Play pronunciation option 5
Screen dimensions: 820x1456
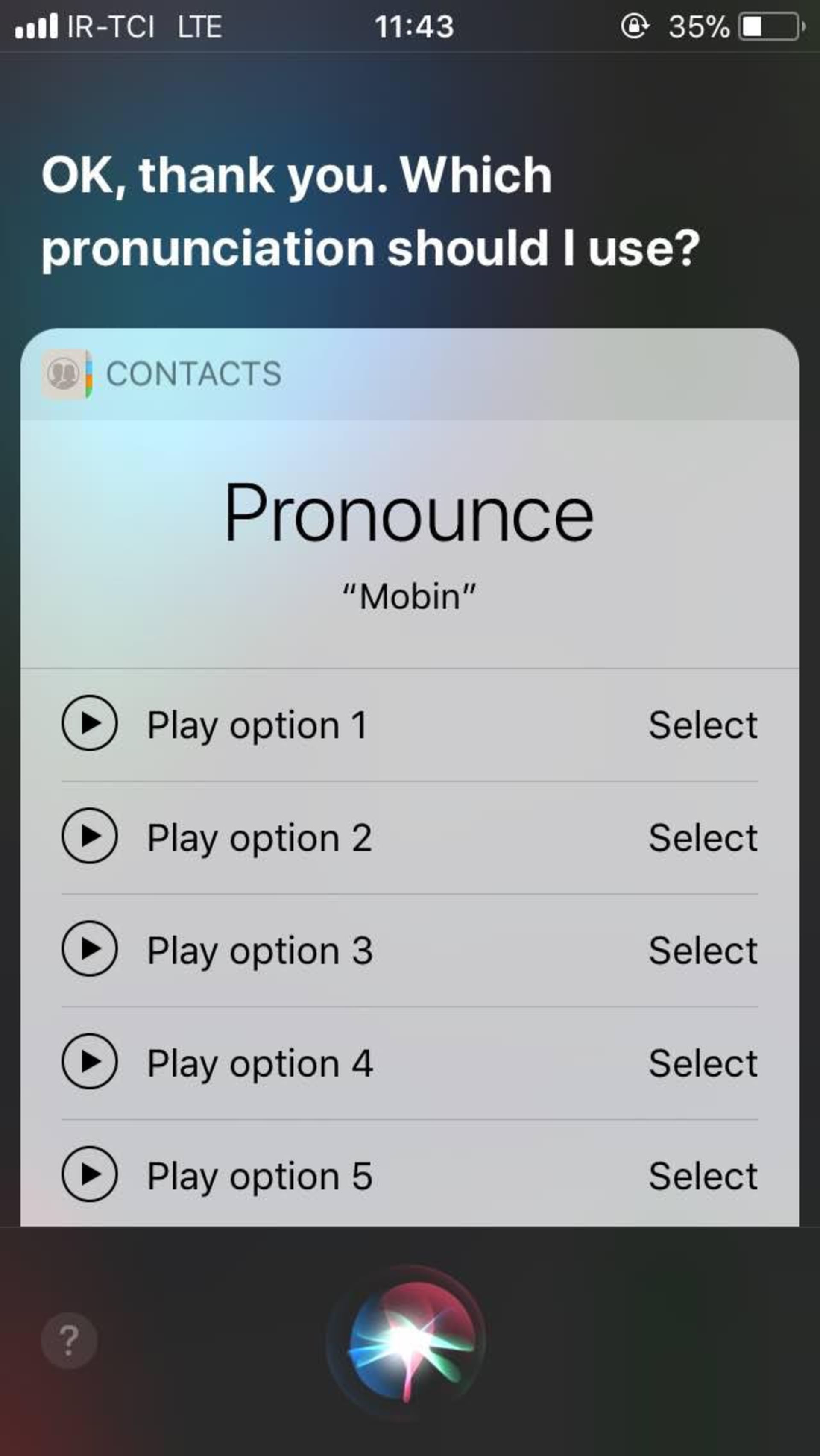click(89, 1174)
